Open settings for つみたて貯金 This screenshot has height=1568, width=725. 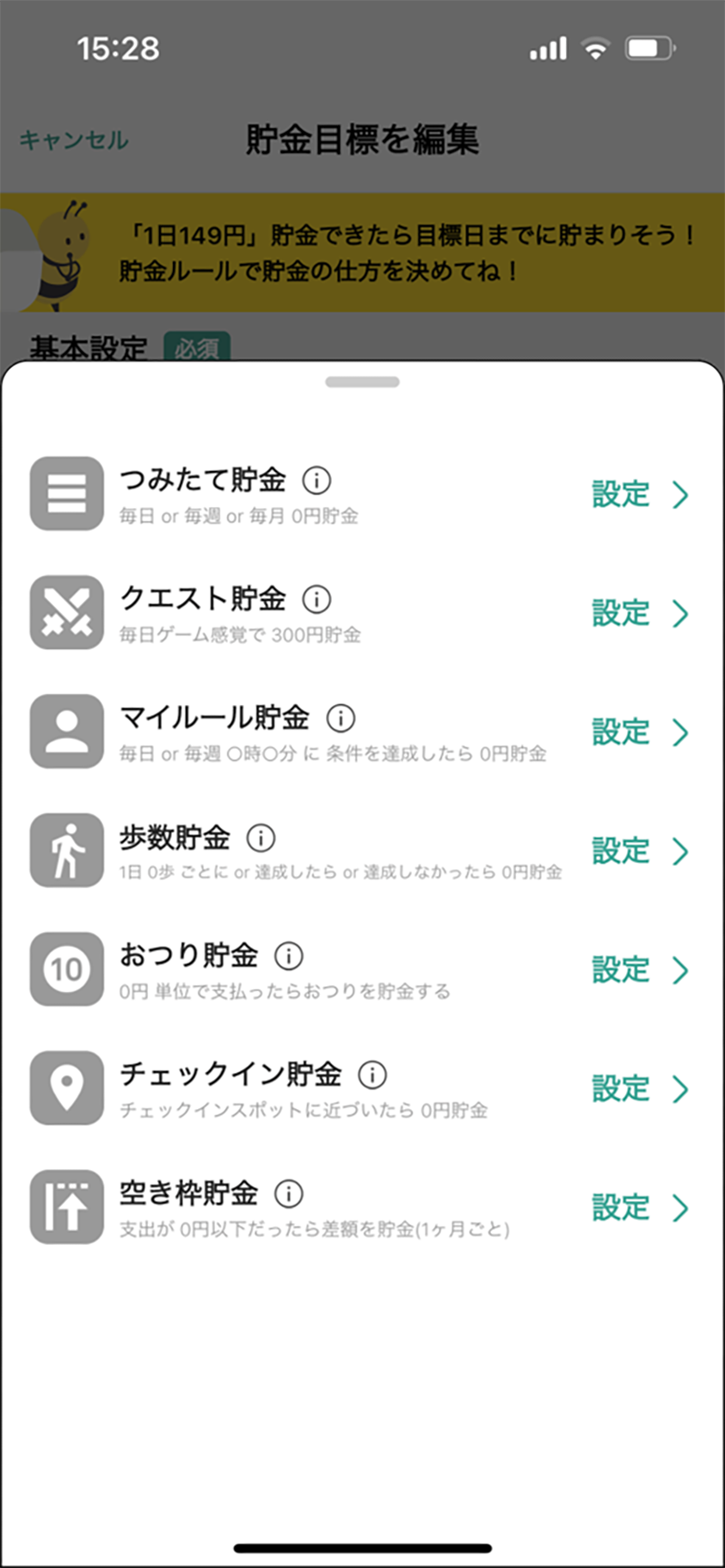pos(640,494)
